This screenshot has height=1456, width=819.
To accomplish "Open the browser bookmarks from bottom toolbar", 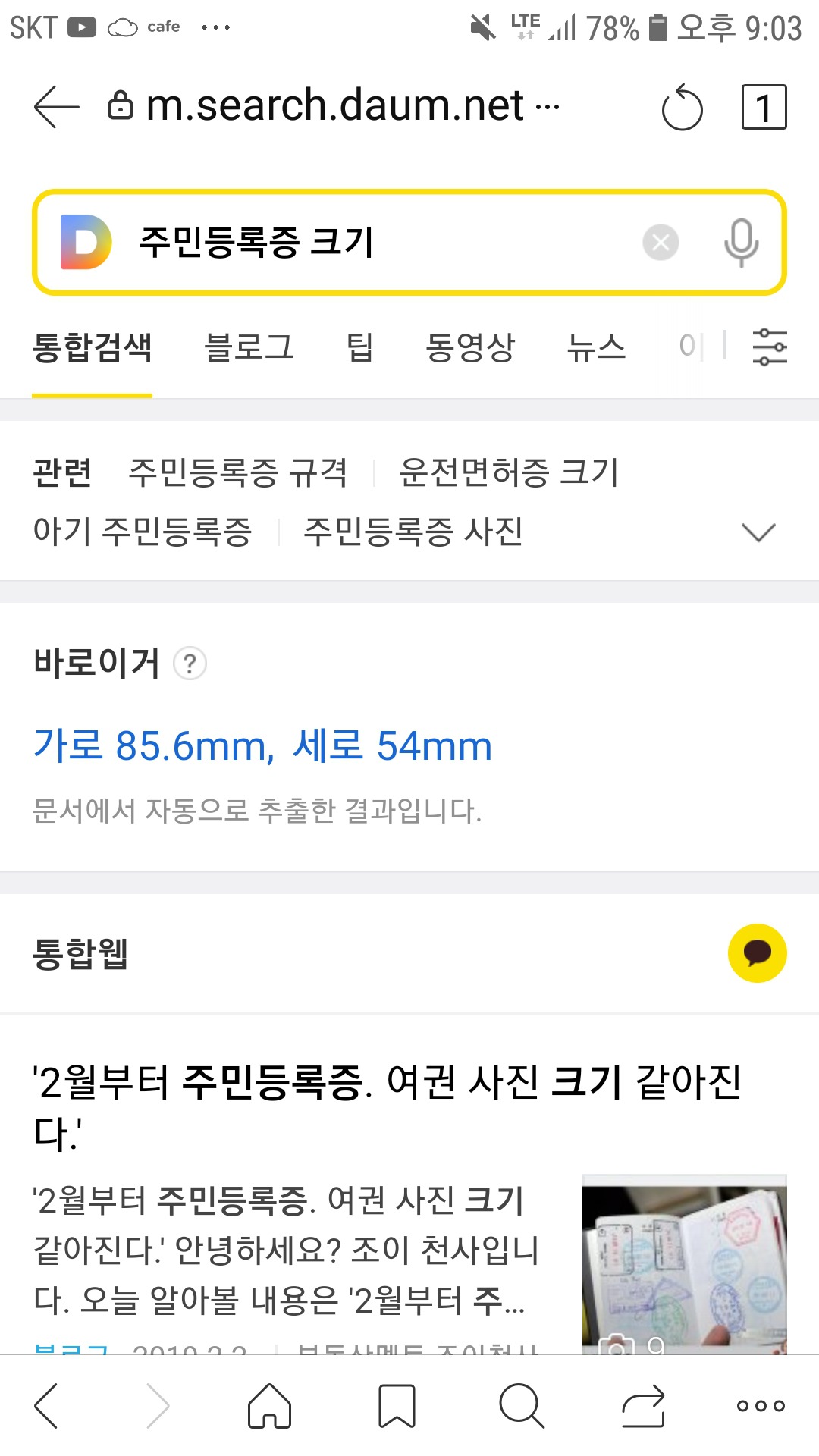I will click(x=397, y=1405).
